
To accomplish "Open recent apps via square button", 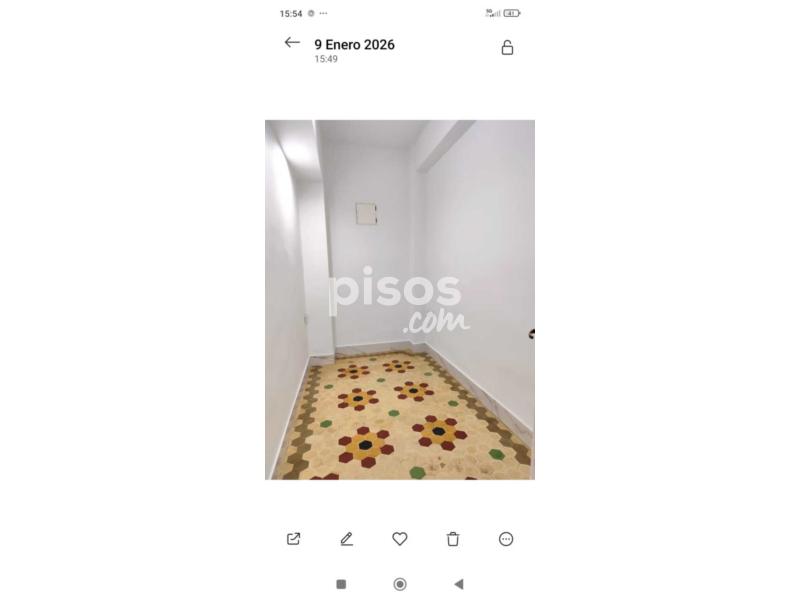I will [x=341, y=584].
